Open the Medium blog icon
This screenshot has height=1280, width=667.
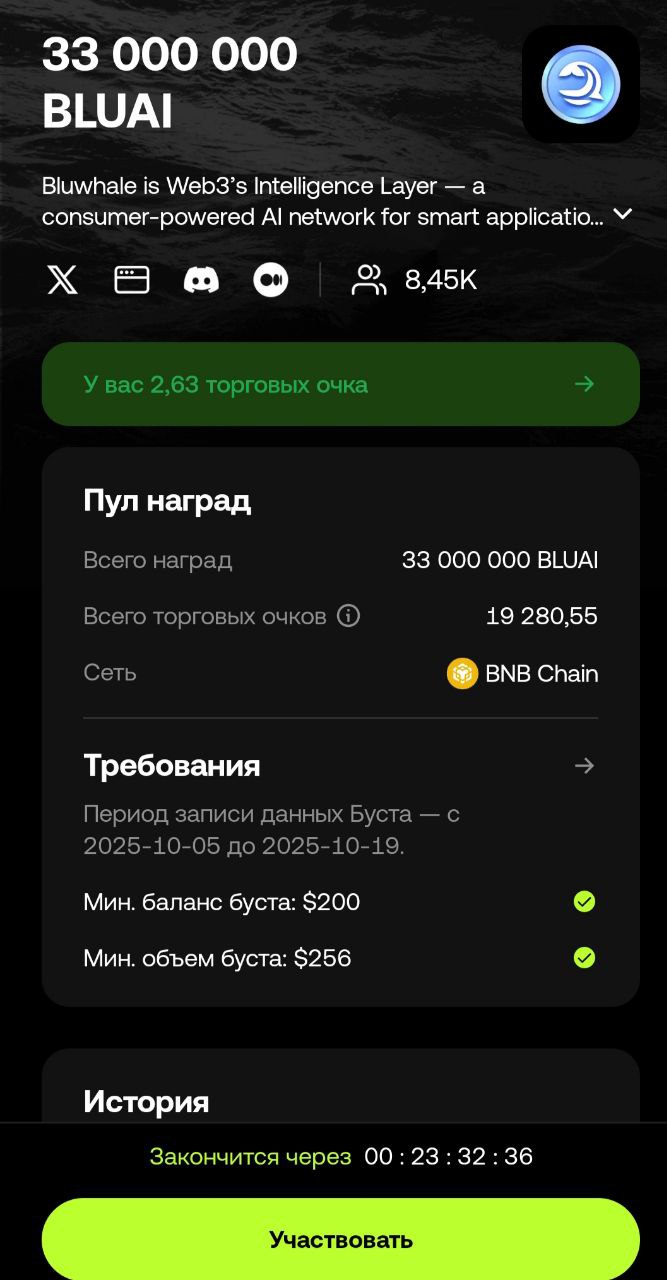270,280
